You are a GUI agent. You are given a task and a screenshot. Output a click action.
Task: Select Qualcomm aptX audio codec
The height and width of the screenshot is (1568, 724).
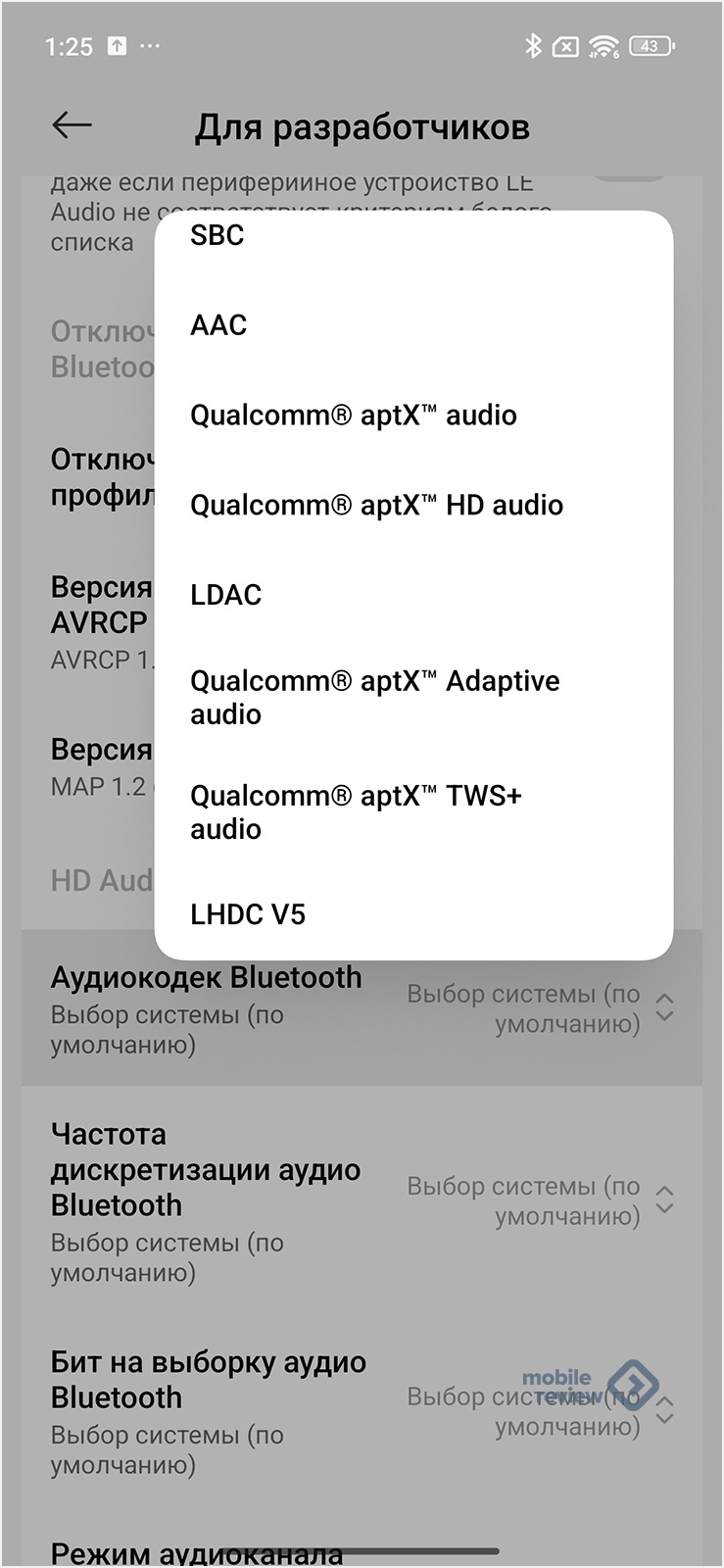point(353,416)
